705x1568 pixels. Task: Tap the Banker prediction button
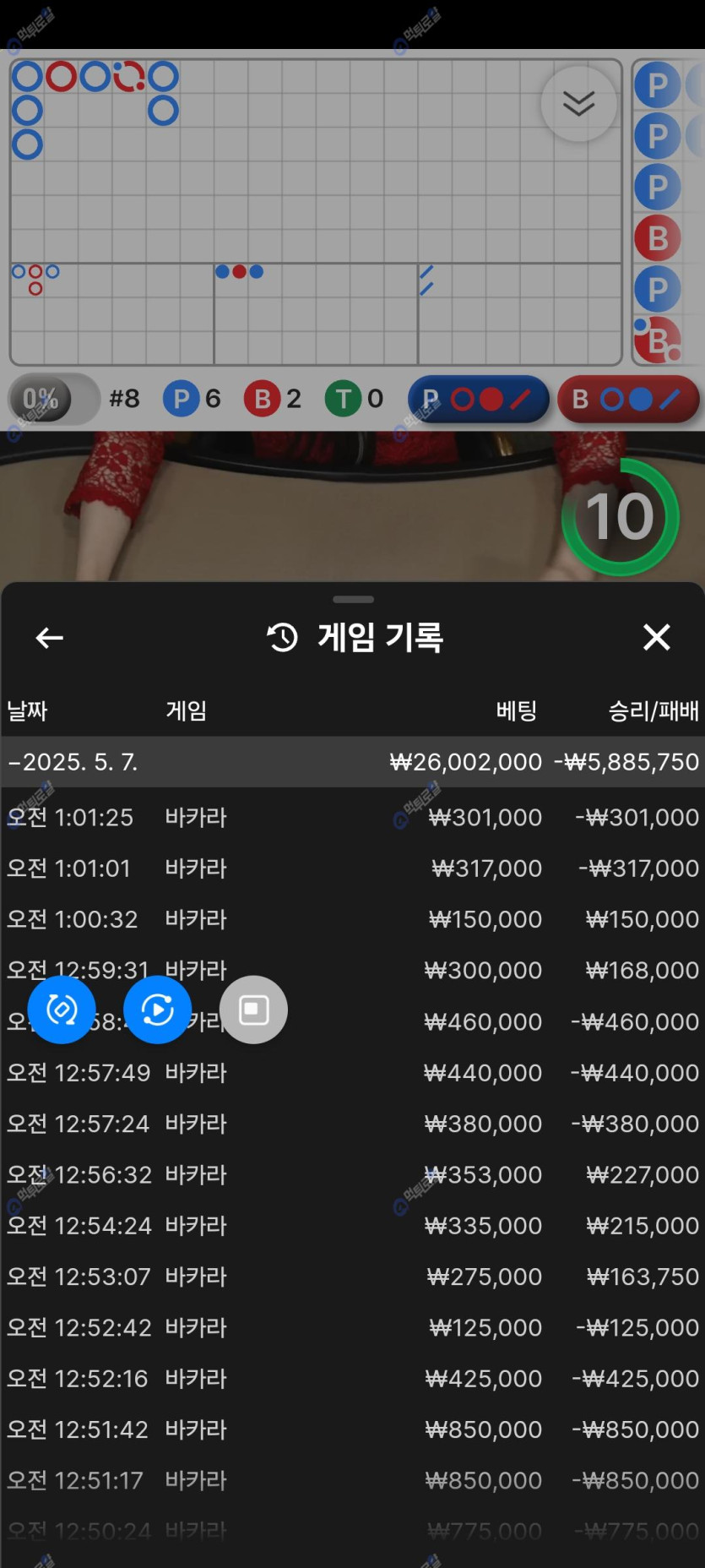tap(628, 399)
